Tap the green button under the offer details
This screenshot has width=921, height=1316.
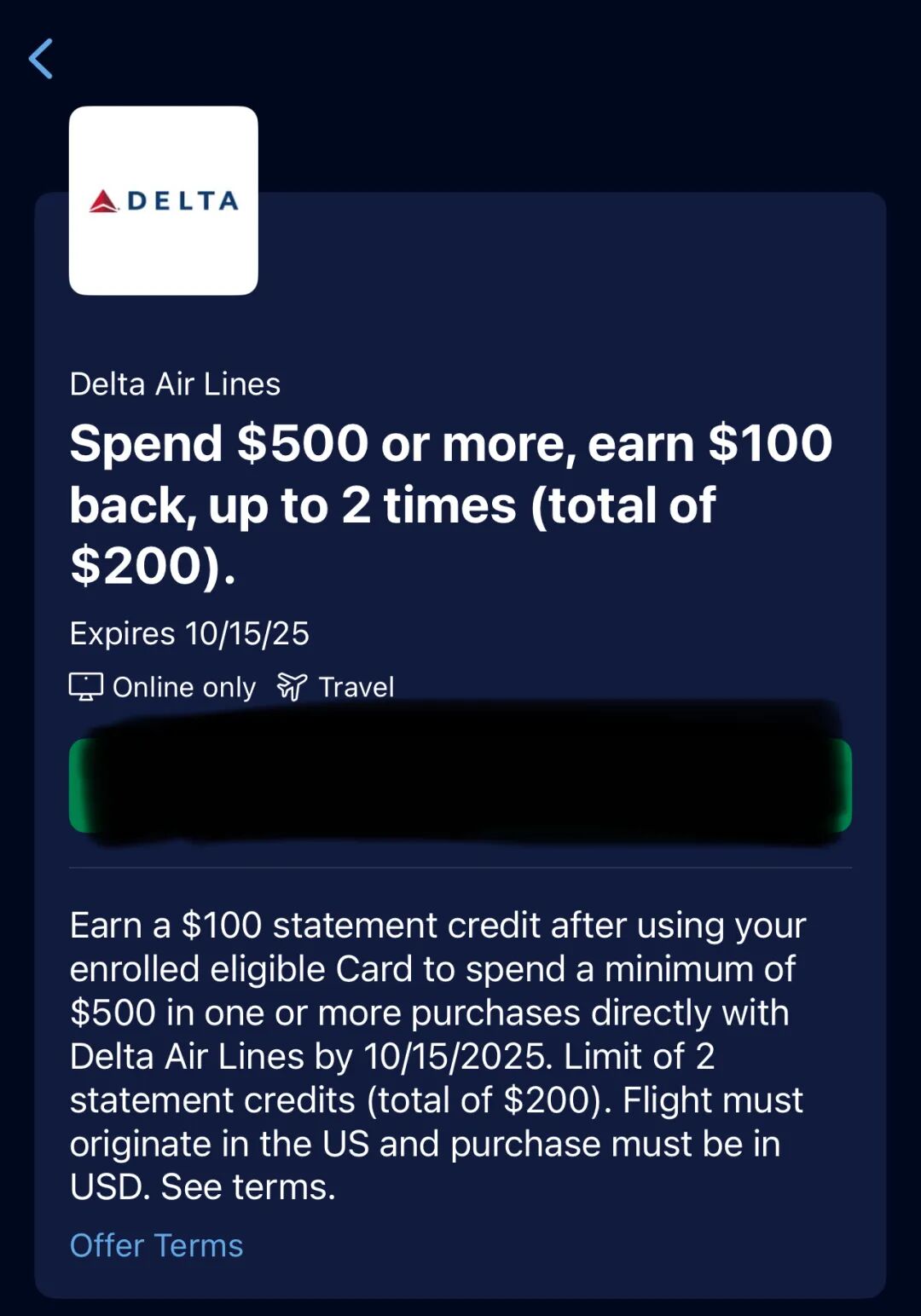[x=460, y=785]
